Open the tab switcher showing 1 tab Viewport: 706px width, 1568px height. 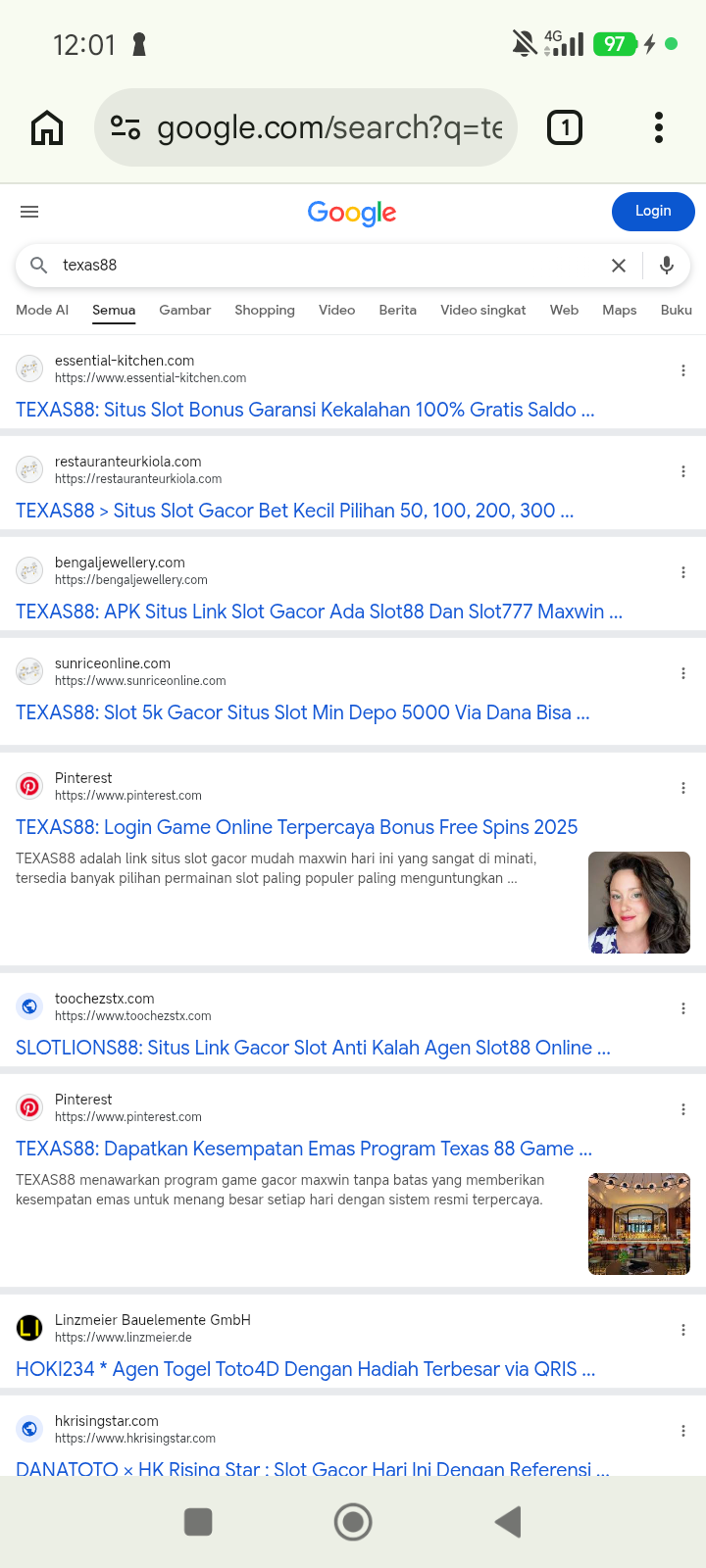tap(565, 127)
